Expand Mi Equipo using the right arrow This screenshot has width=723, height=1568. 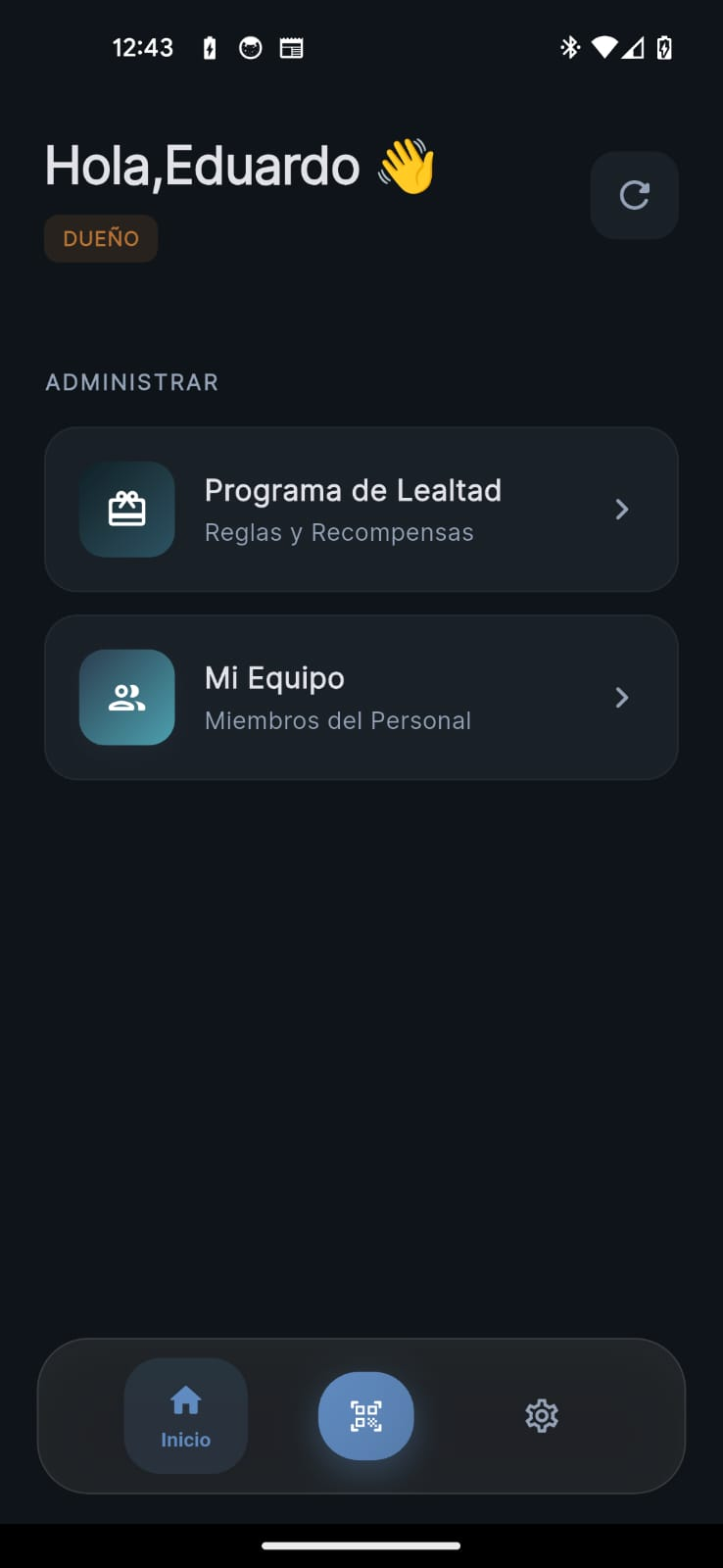pos(621,697)
